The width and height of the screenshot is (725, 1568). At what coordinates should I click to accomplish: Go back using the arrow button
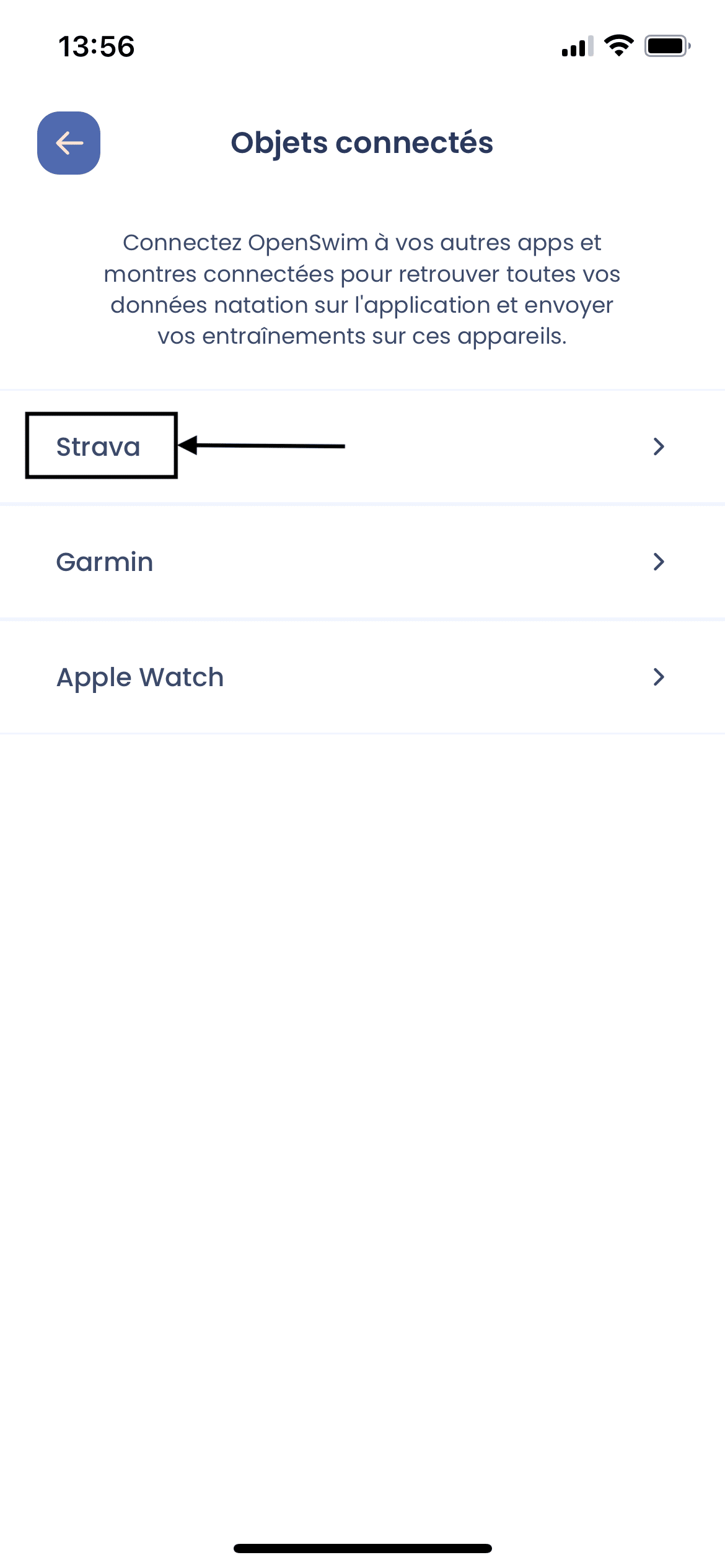click(69, 143)
